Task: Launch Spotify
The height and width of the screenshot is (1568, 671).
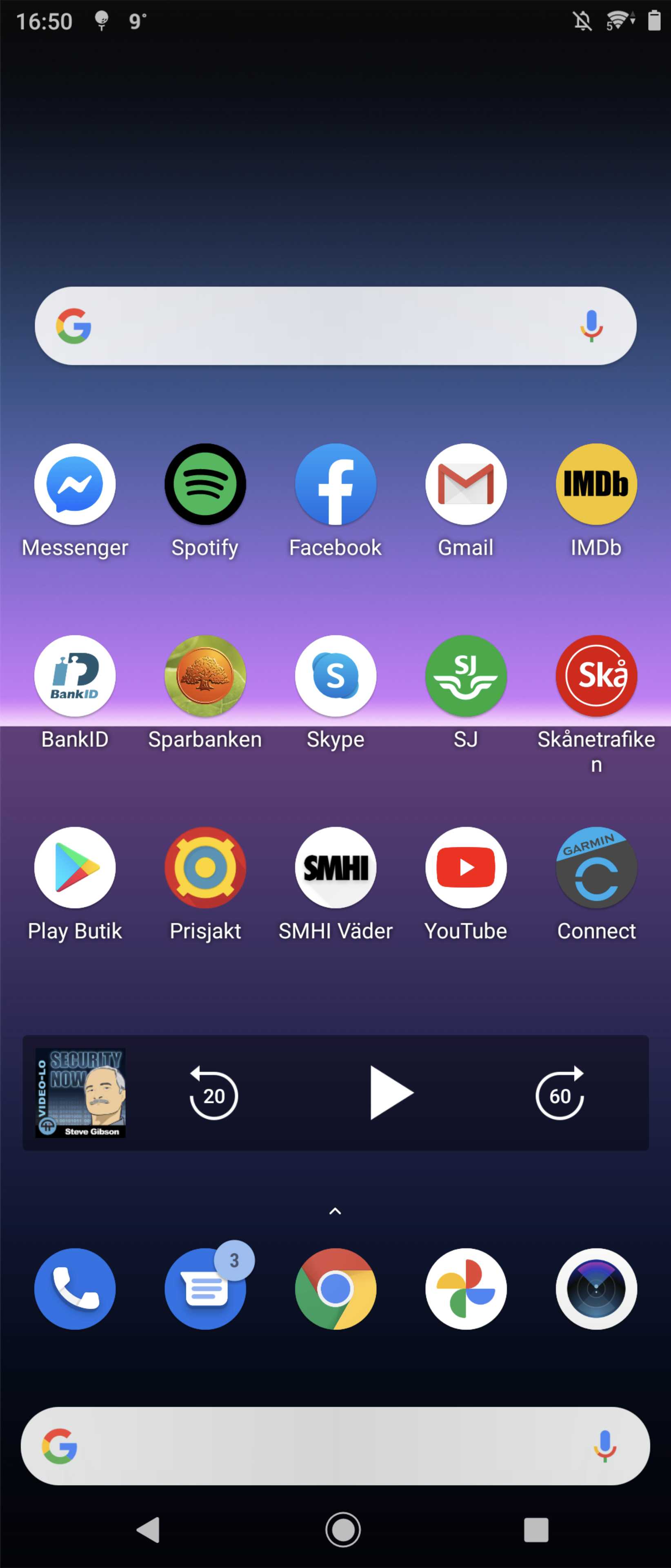Action: point(205,485)
